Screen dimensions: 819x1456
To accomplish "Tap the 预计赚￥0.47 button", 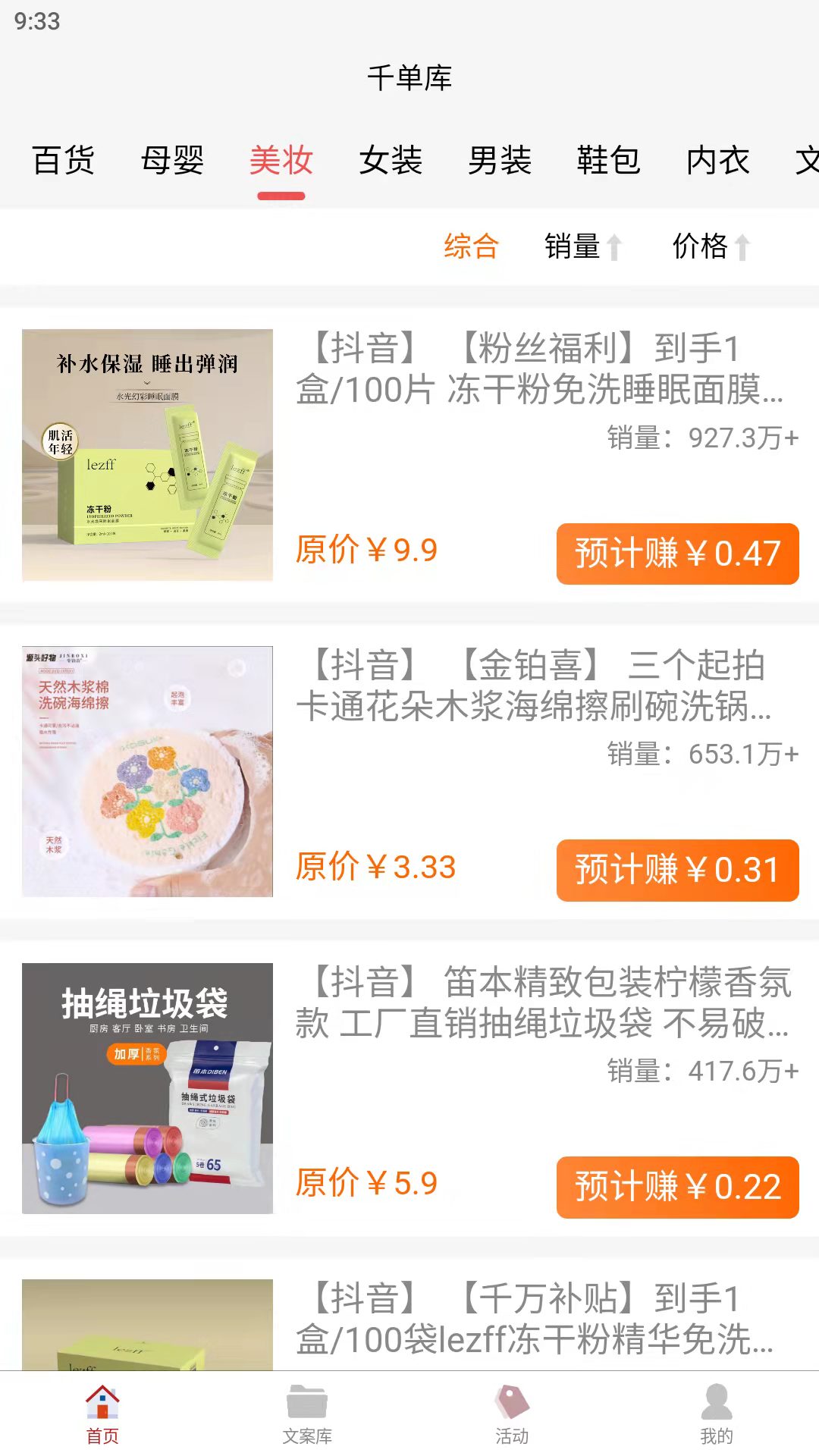I will tap(677, 554).
